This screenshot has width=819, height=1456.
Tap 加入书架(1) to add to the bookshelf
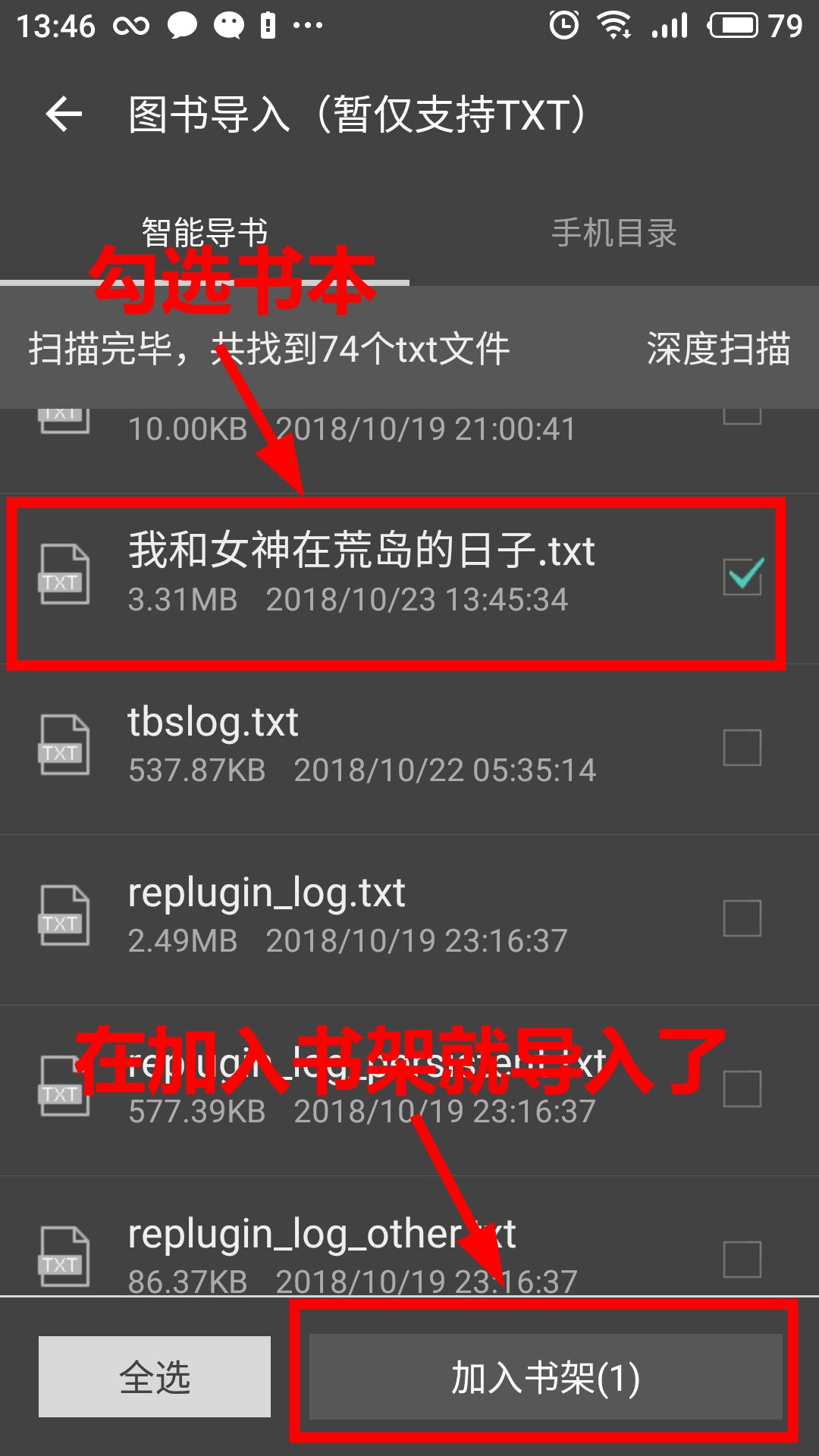click(x=545, y=1376)
